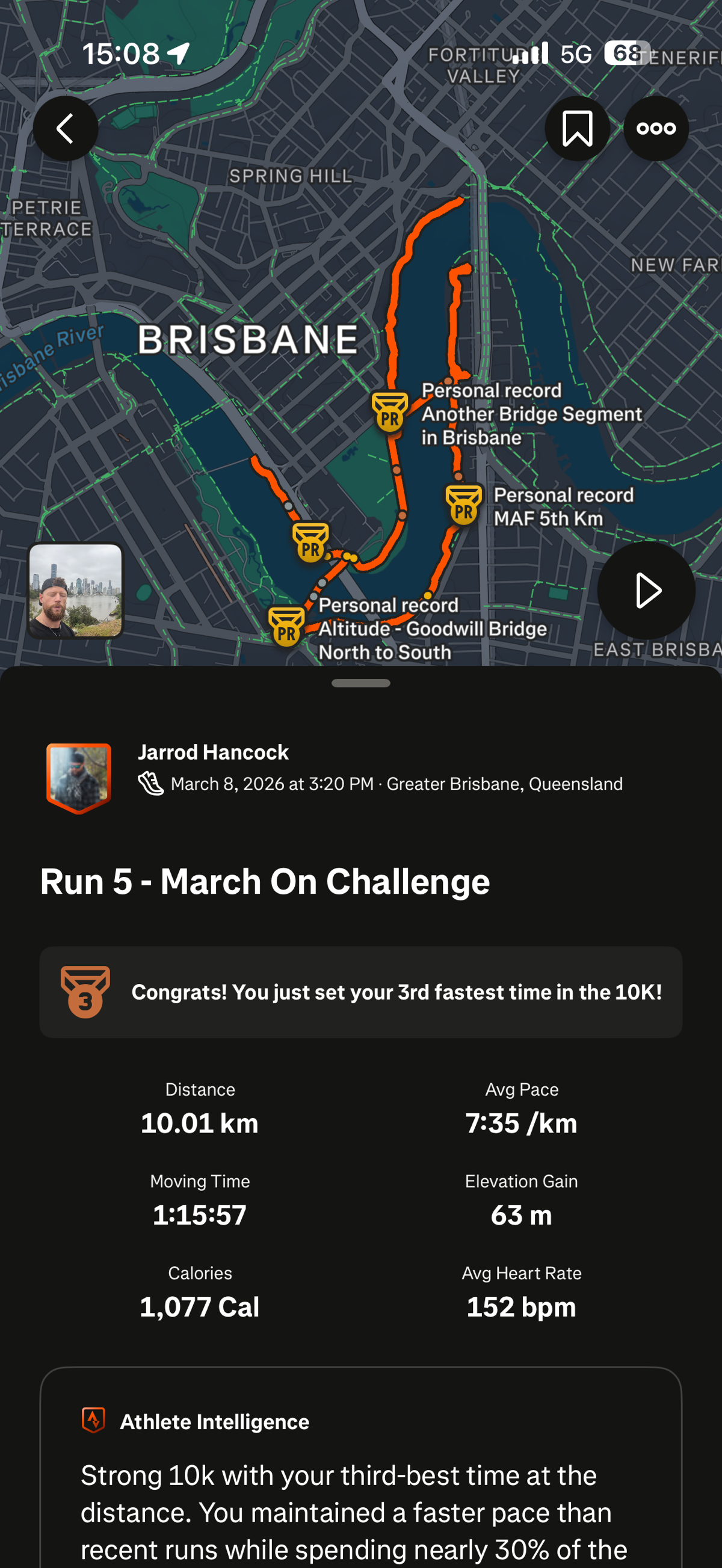The width and height of the screenshot is (722, 1568).
Task: Open the activity photo thumbnail
Action: point(75,590)
